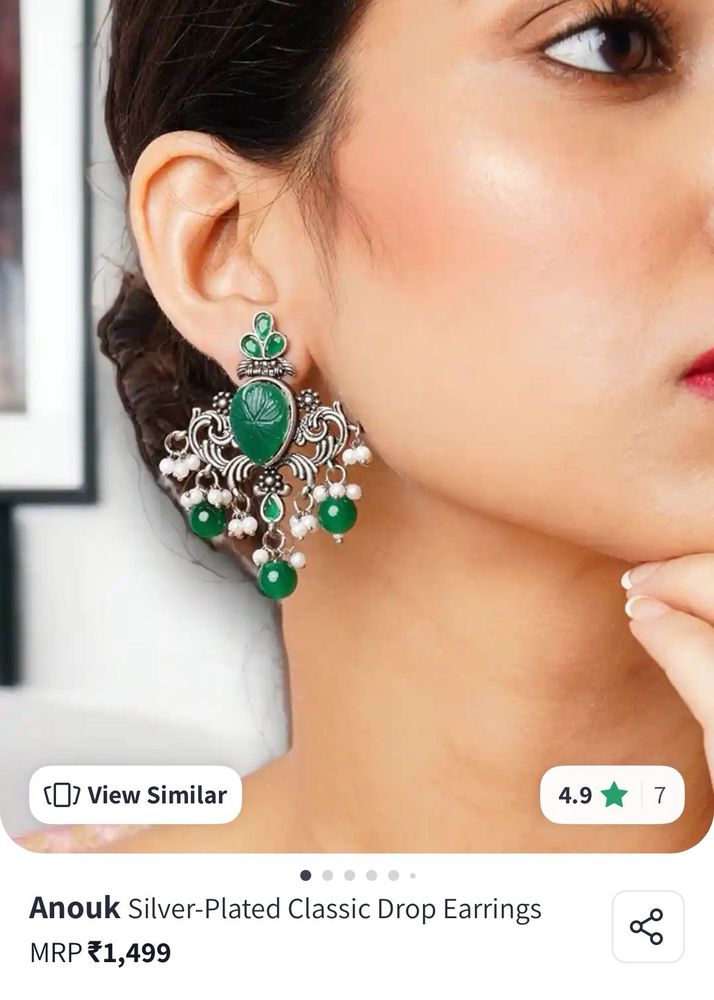Viewport: 714px width, 1000px height.
Task: Open the 4.9 star rating reviews
Action: click(611, 795)
